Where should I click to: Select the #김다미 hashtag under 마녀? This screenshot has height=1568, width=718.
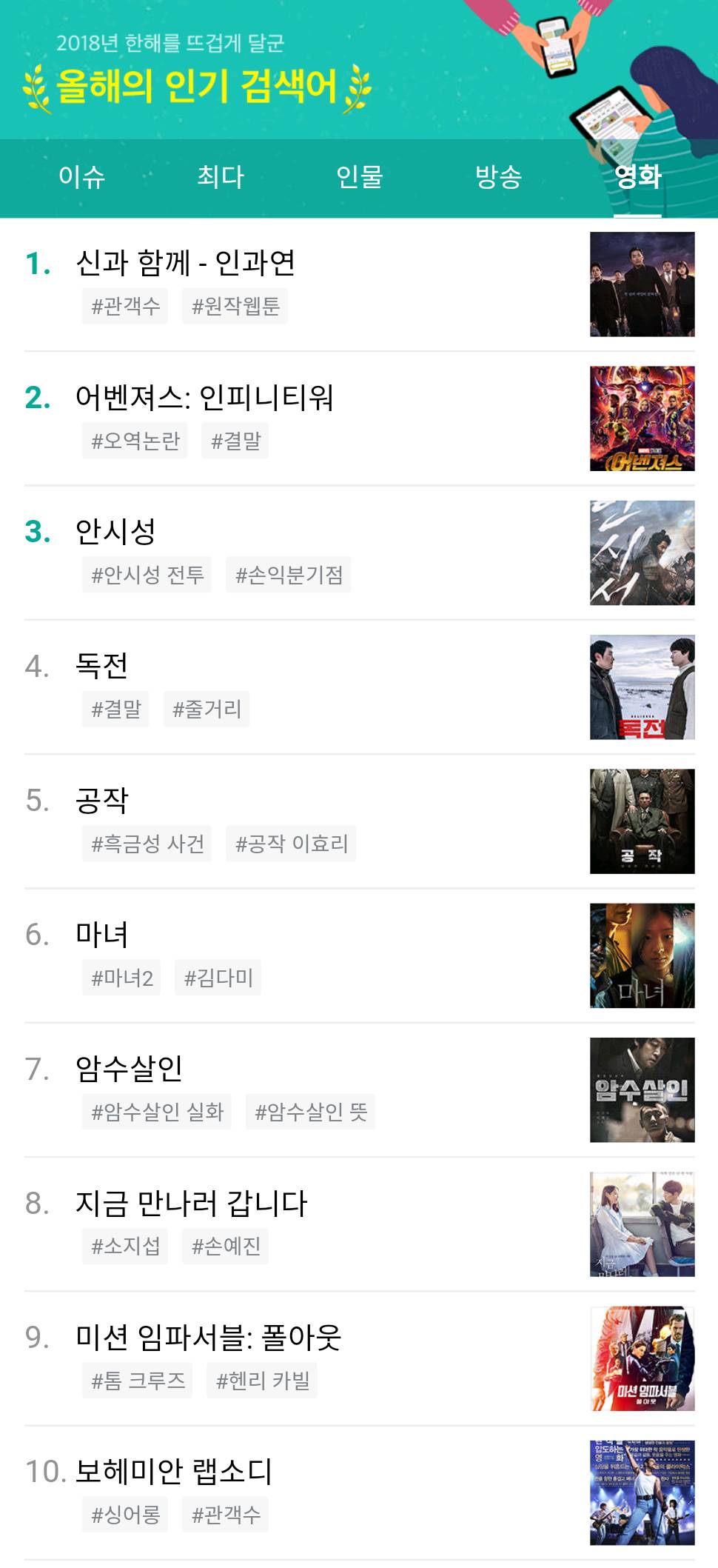pos(218,978)
